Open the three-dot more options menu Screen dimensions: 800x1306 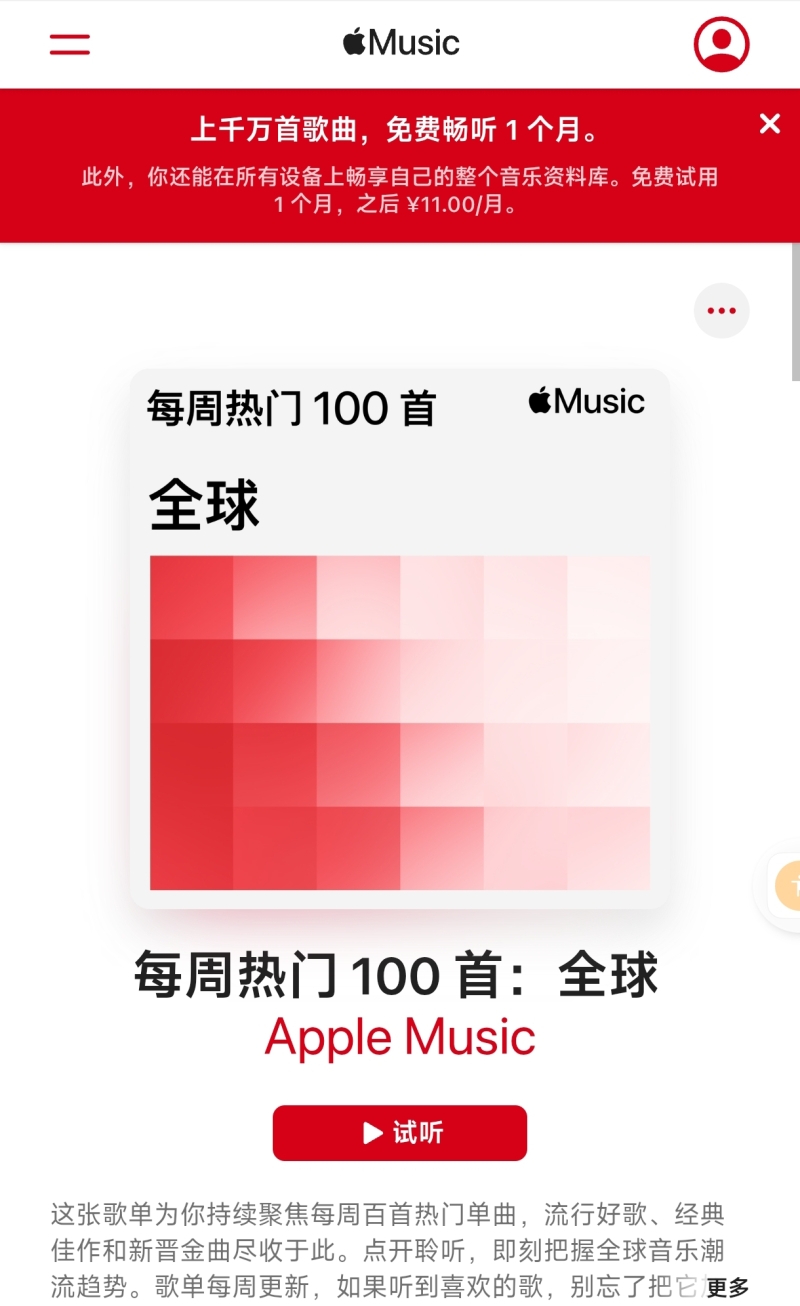(721, 311)
